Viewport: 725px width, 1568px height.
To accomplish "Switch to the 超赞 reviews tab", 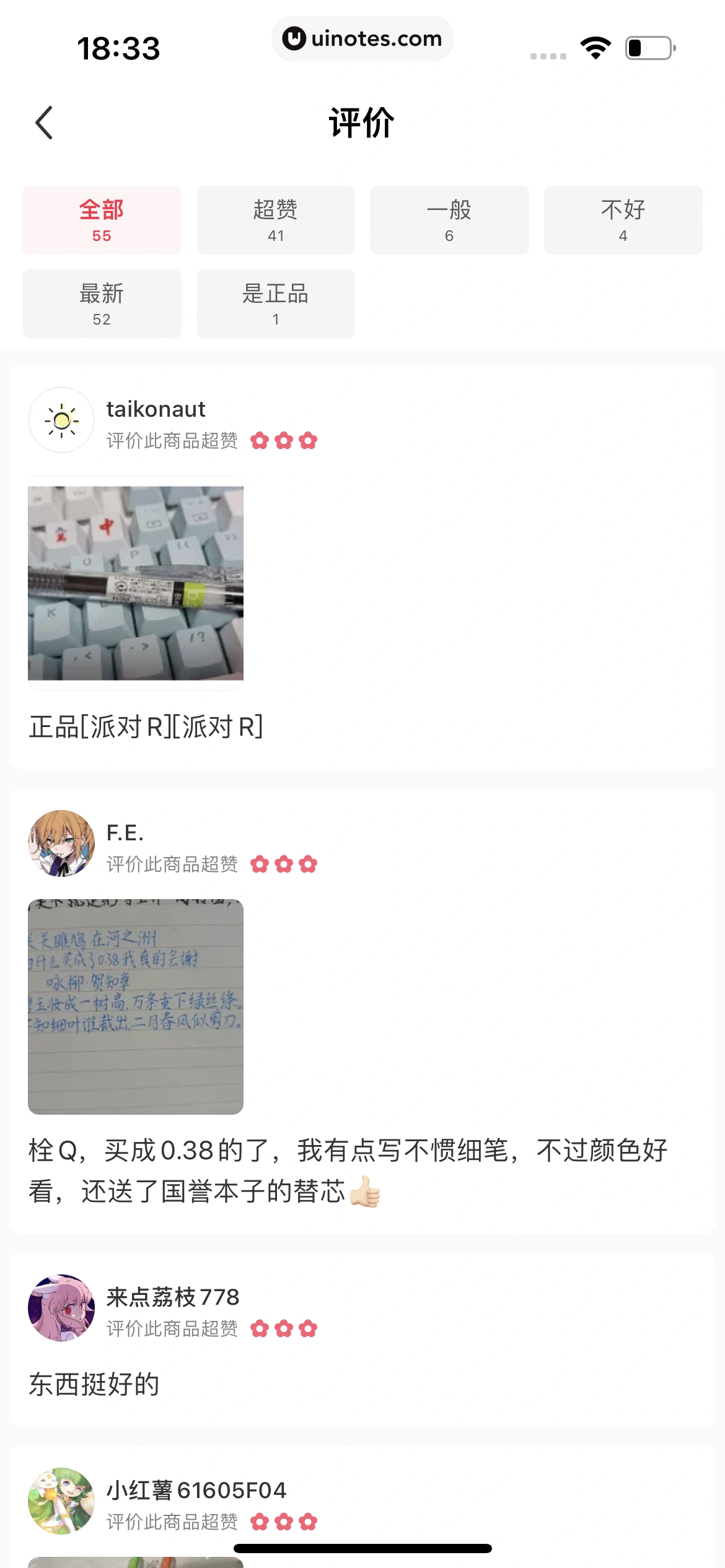I will 275,220.
